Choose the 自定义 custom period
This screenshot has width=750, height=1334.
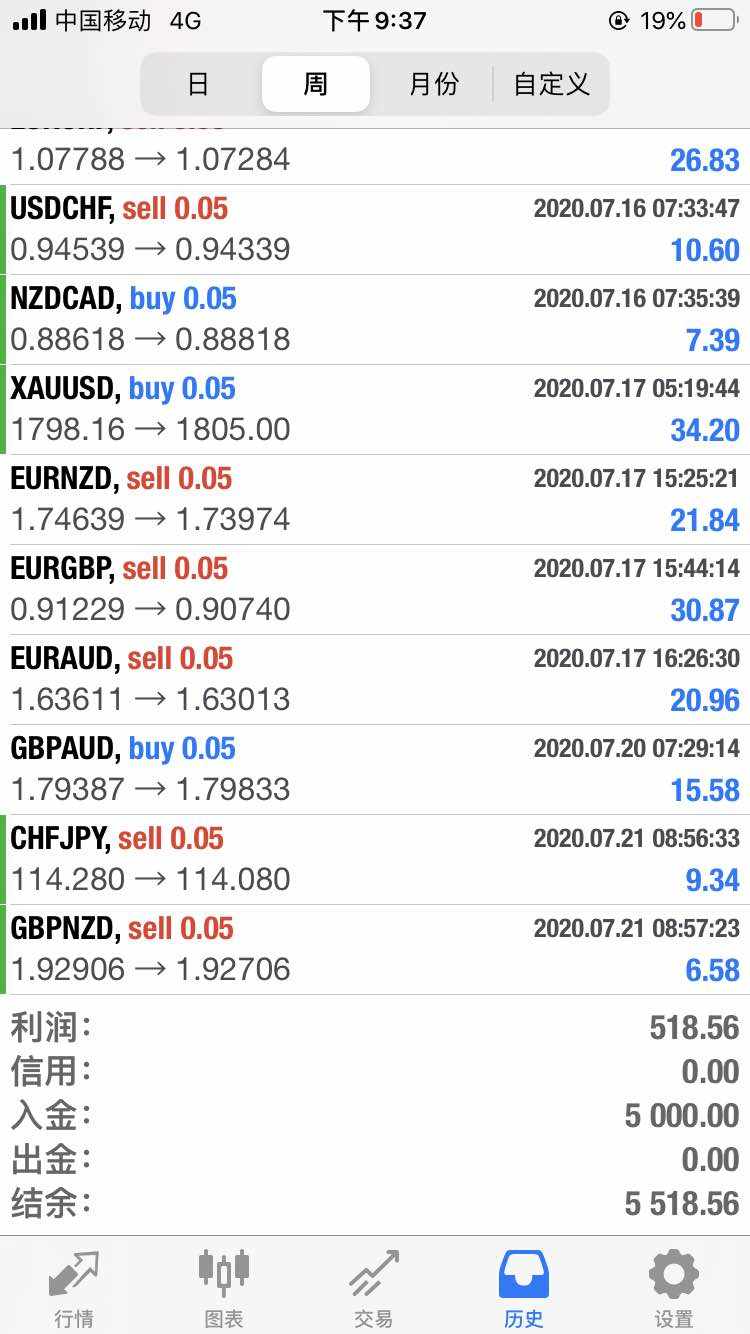[551, 84]
